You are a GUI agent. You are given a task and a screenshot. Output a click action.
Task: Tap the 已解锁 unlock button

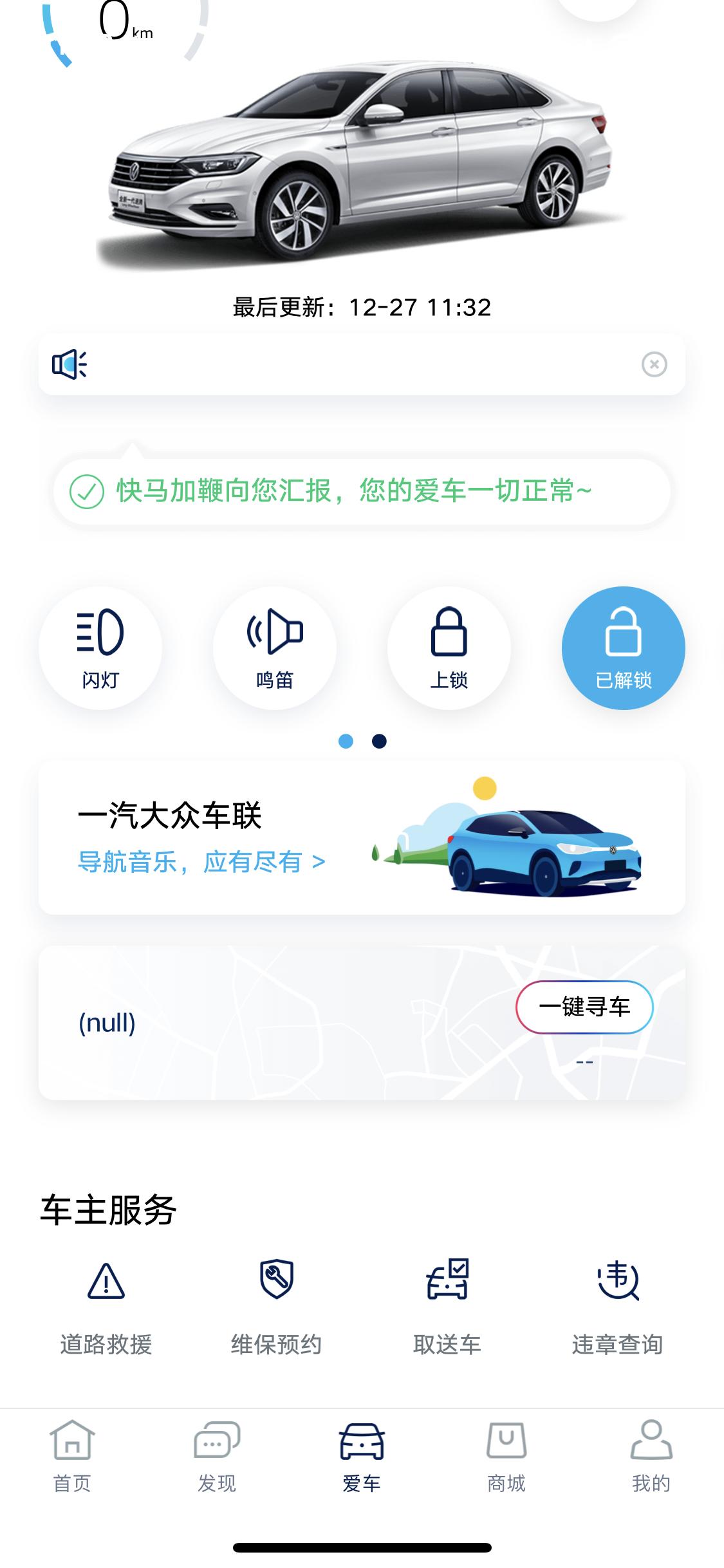[x=623, y=648]
